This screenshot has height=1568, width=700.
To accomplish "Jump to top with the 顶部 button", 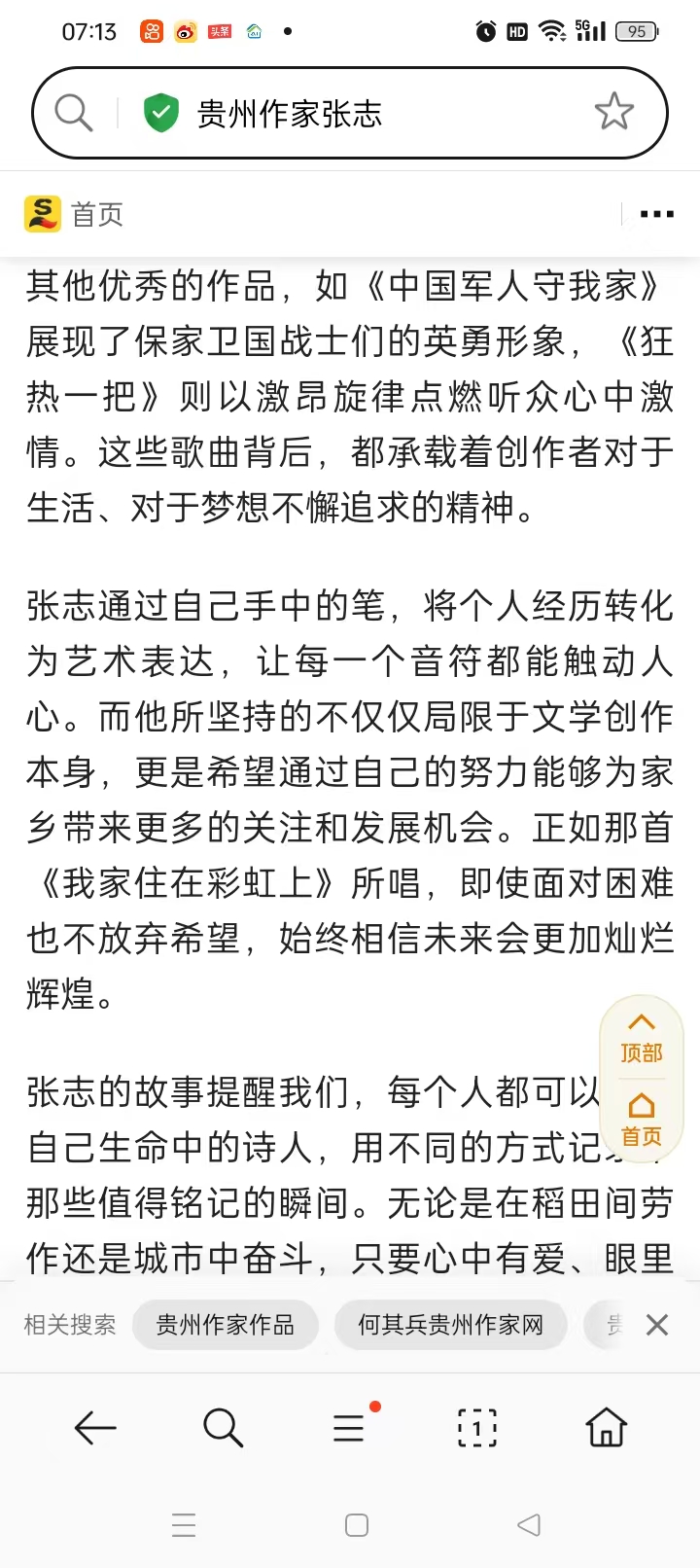I will [x=642, y=1038].
